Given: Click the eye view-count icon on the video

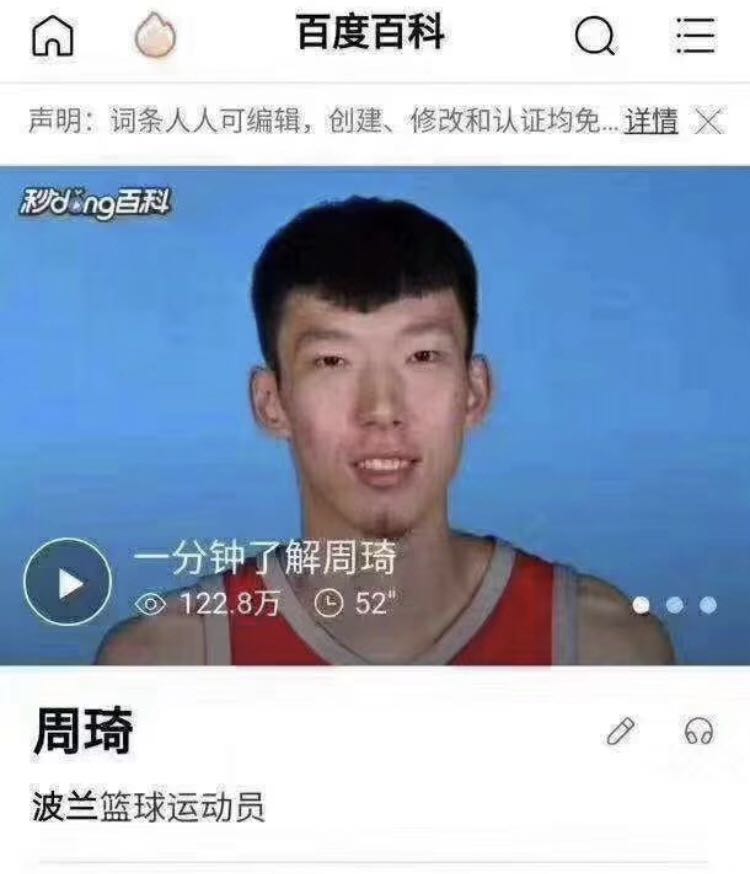Looking at the screenshot, I should coord(148,604).
